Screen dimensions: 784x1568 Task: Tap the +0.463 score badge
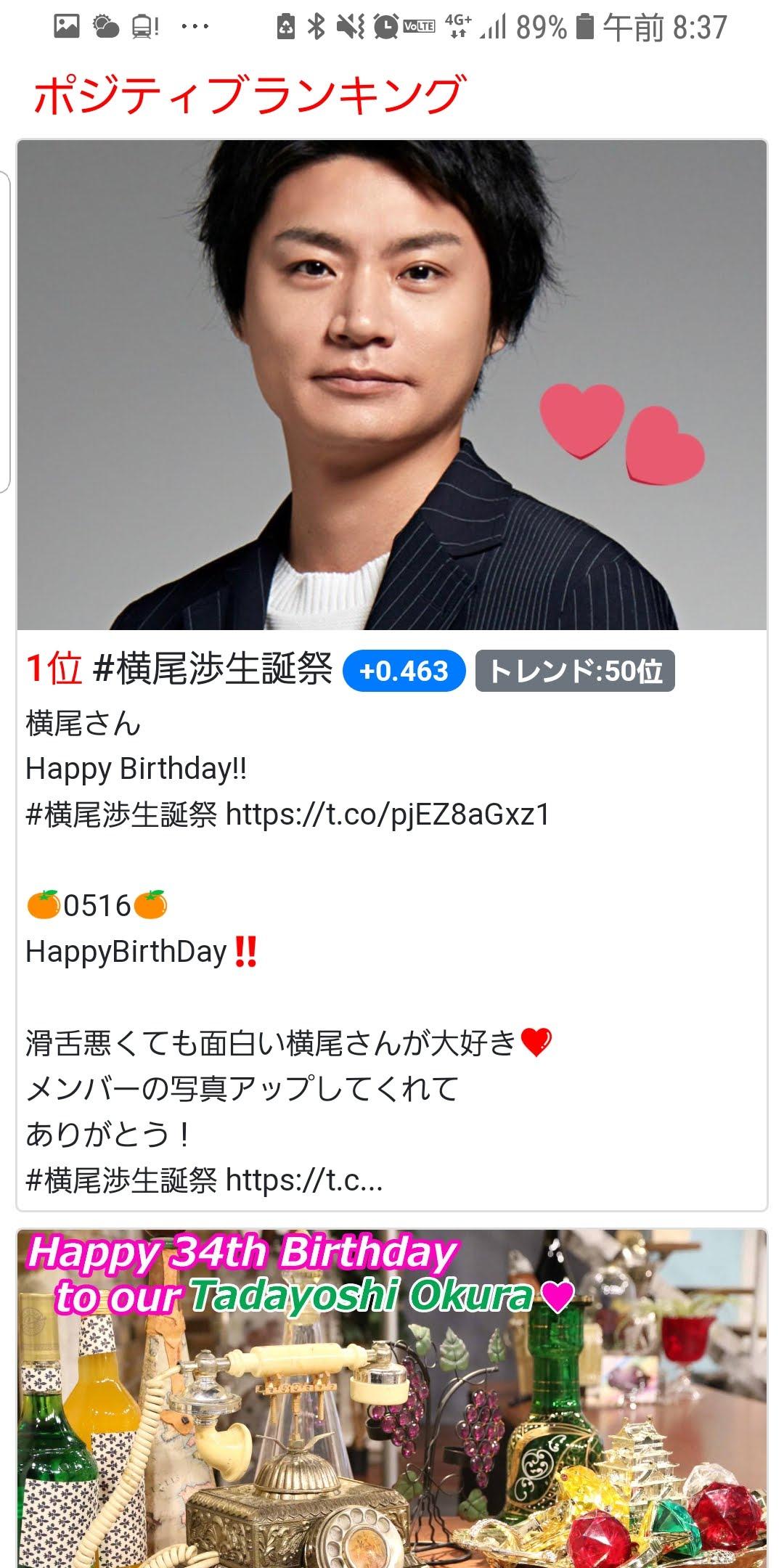[x=404, y=671]
